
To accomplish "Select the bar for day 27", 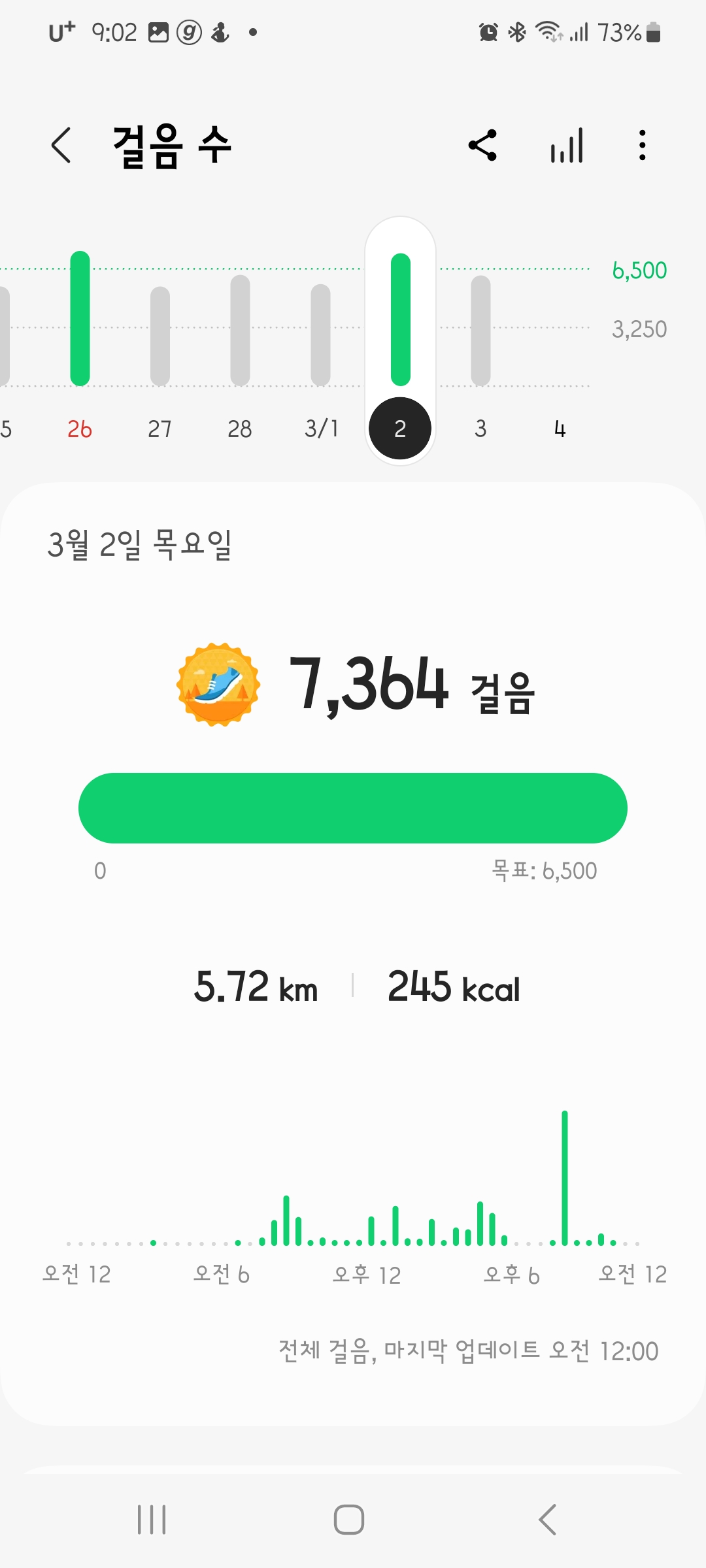I will (160, 336).
